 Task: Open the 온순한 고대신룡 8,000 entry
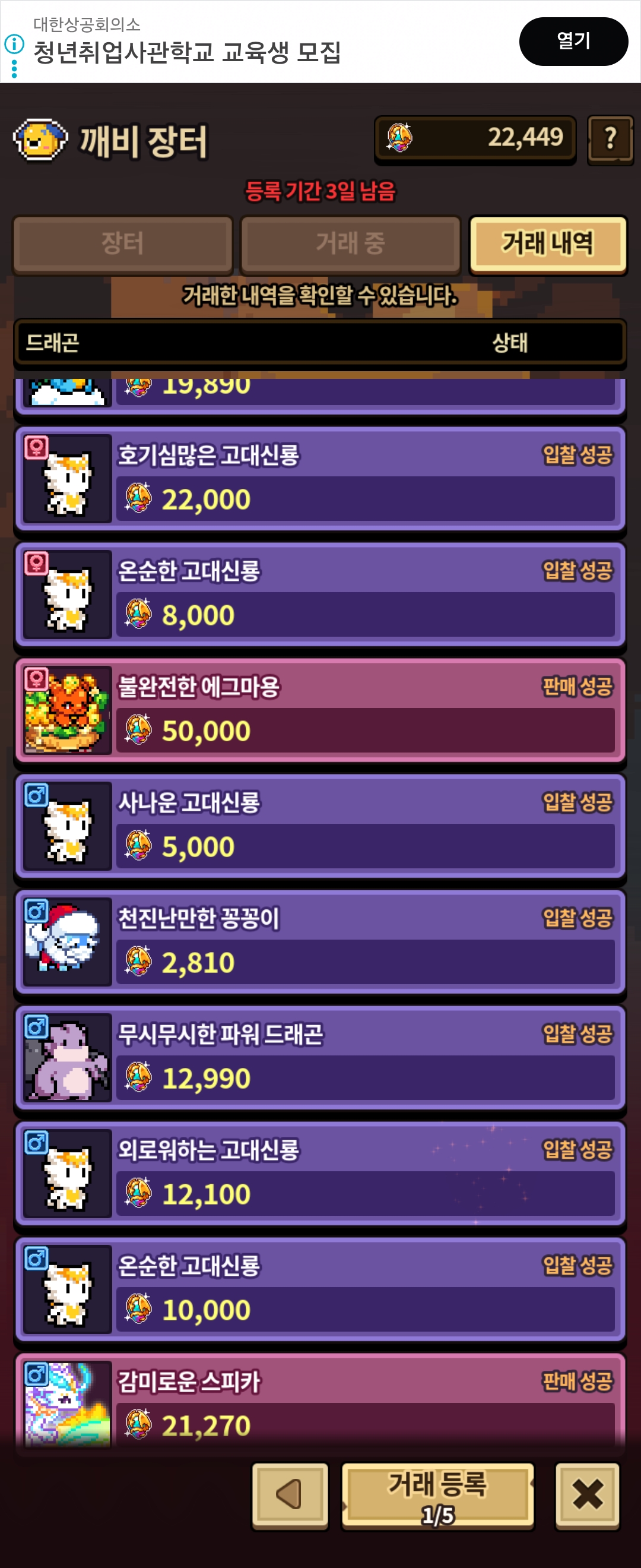(320, 595)
